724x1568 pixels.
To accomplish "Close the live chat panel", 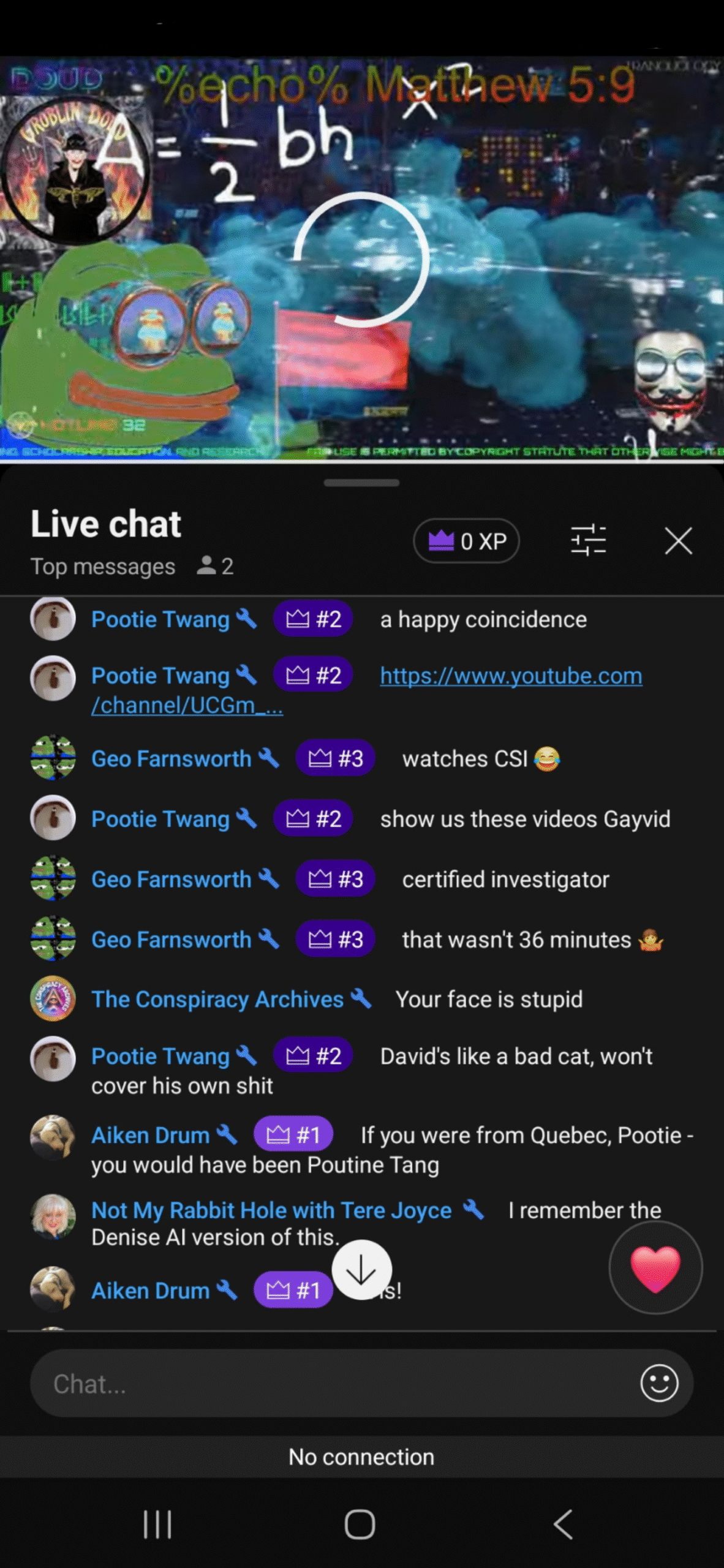I will click(x=678, y=541).
